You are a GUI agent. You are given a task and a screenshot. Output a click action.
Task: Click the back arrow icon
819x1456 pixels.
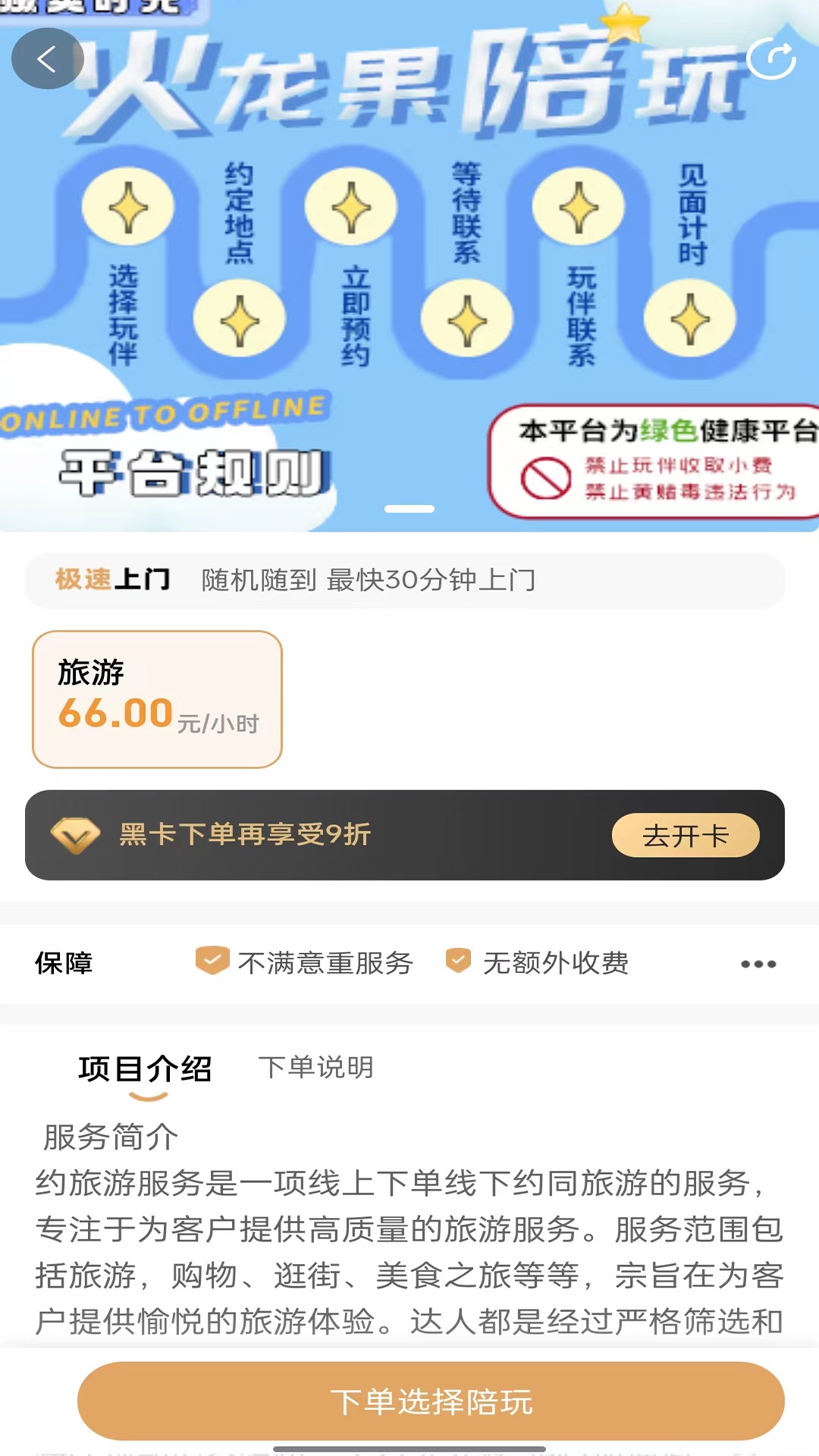[x=47, y=58]
